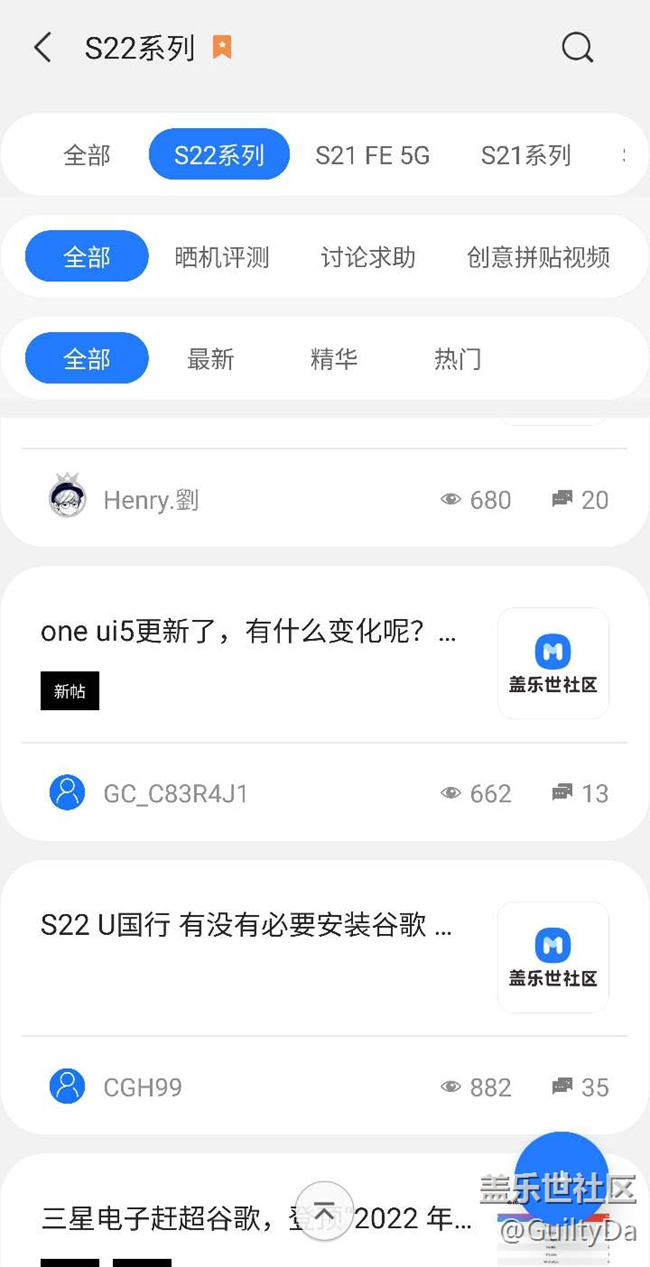View 热门 posts
The image size is (650, 1267).
(458, 359)
